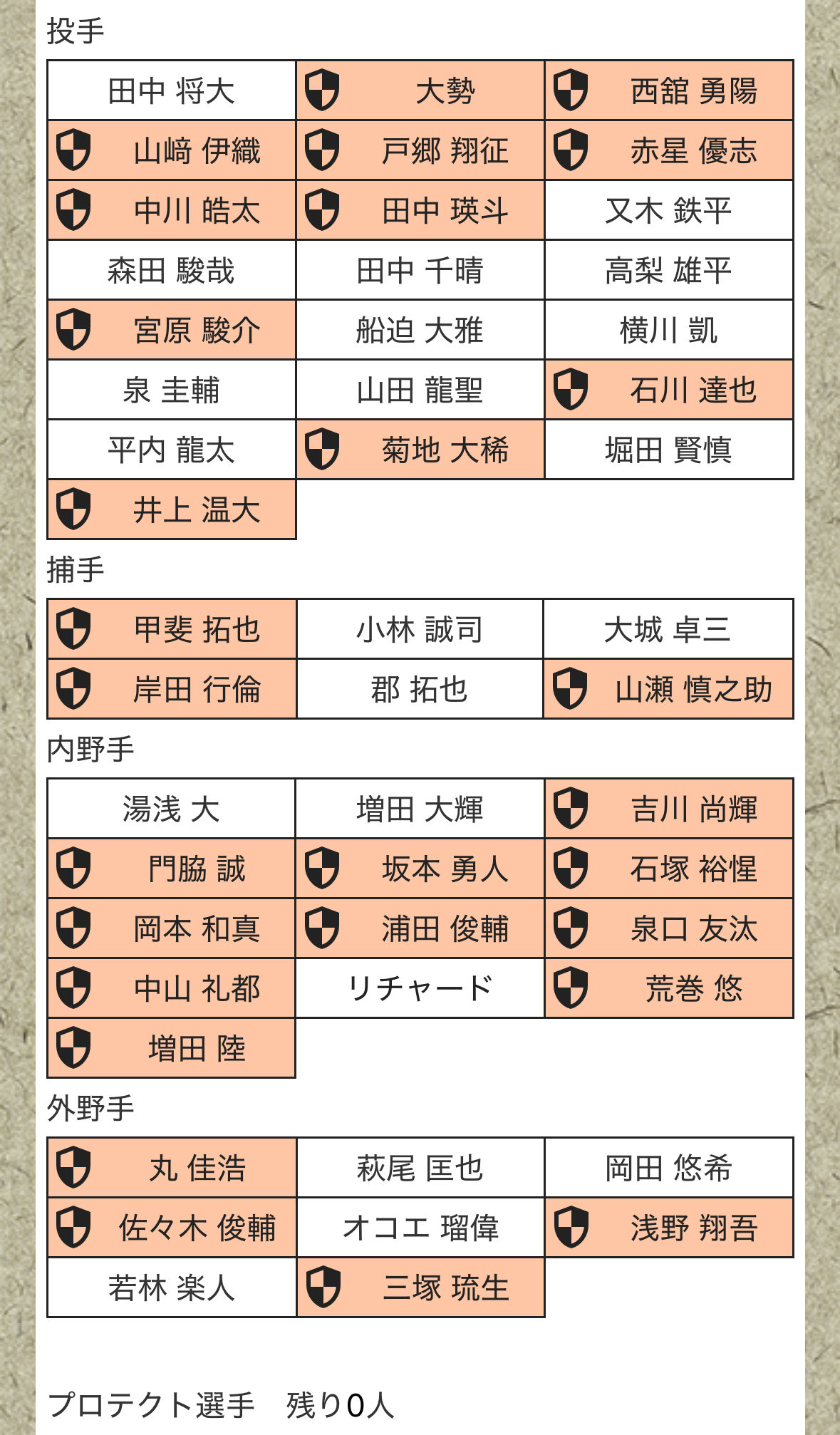Toggle protection on 西舘 勇陽
Screen dimensions: 840x1435
pos(668,90)
